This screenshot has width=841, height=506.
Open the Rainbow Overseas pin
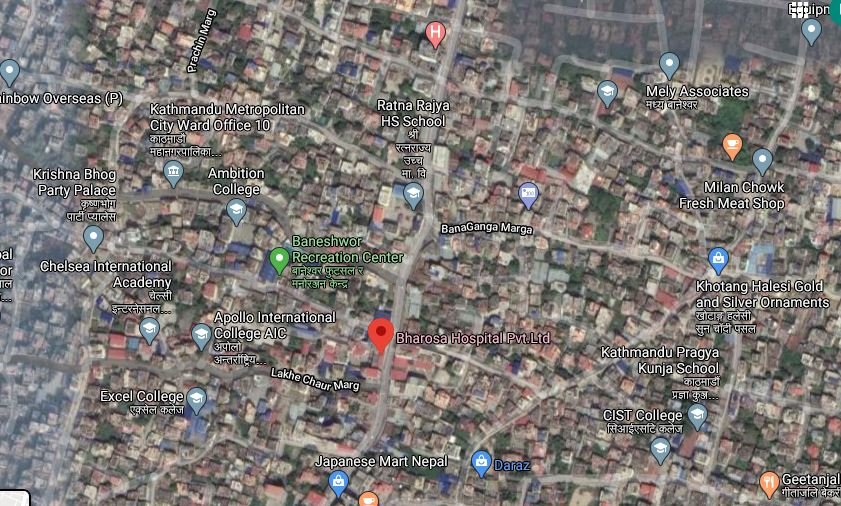(9, 71)
